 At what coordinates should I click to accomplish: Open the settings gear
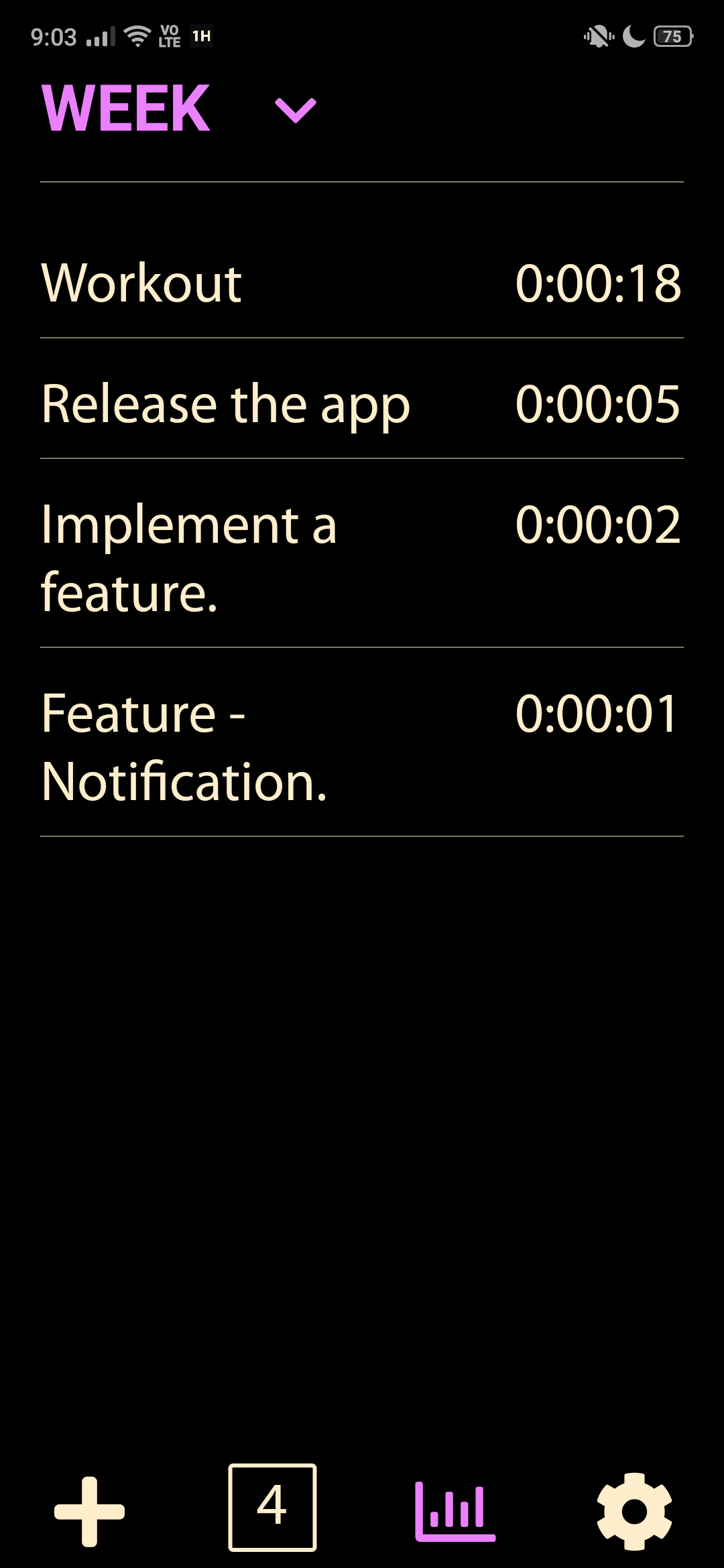click(x=634, y=1511)
